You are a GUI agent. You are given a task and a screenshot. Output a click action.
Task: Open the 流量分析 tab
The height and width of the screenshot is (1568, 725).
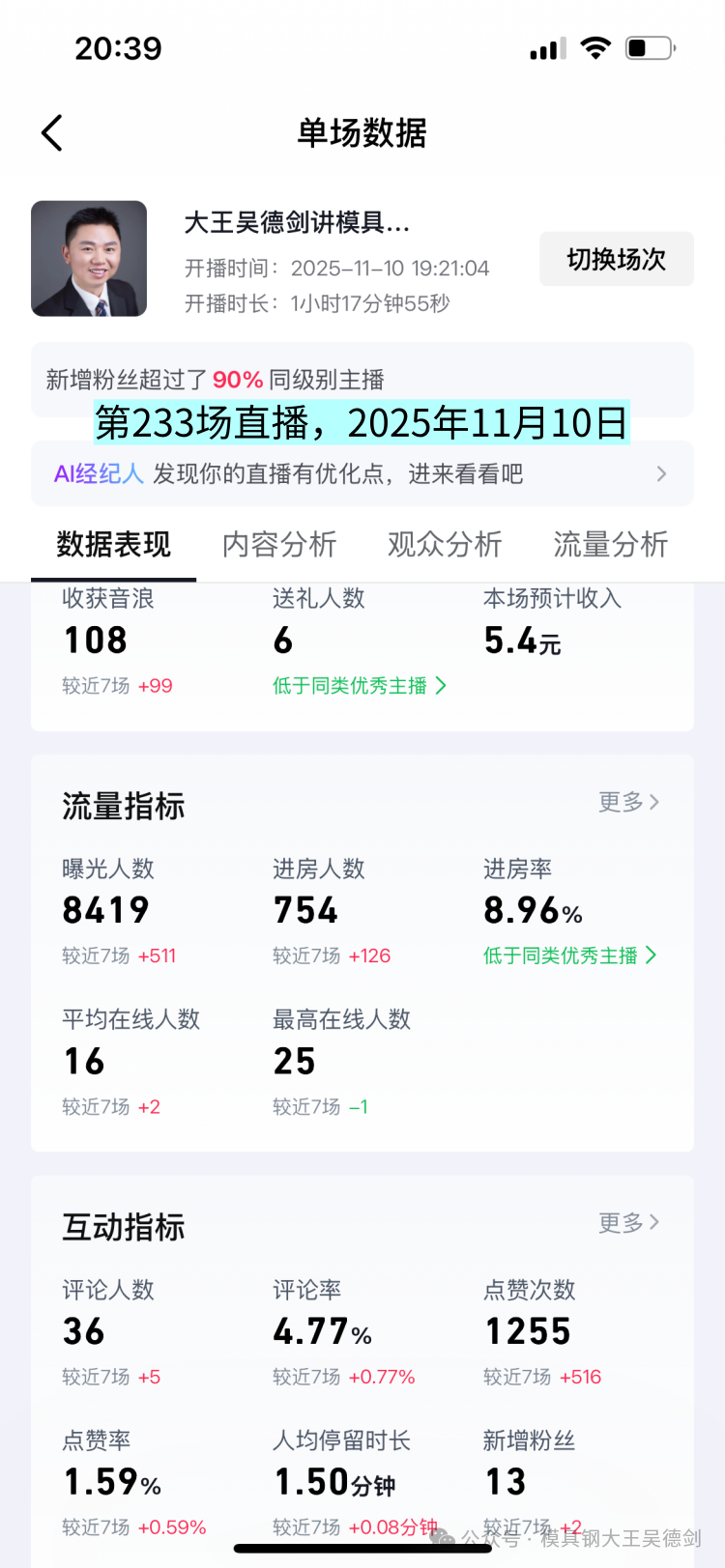[x=610, y=545]
